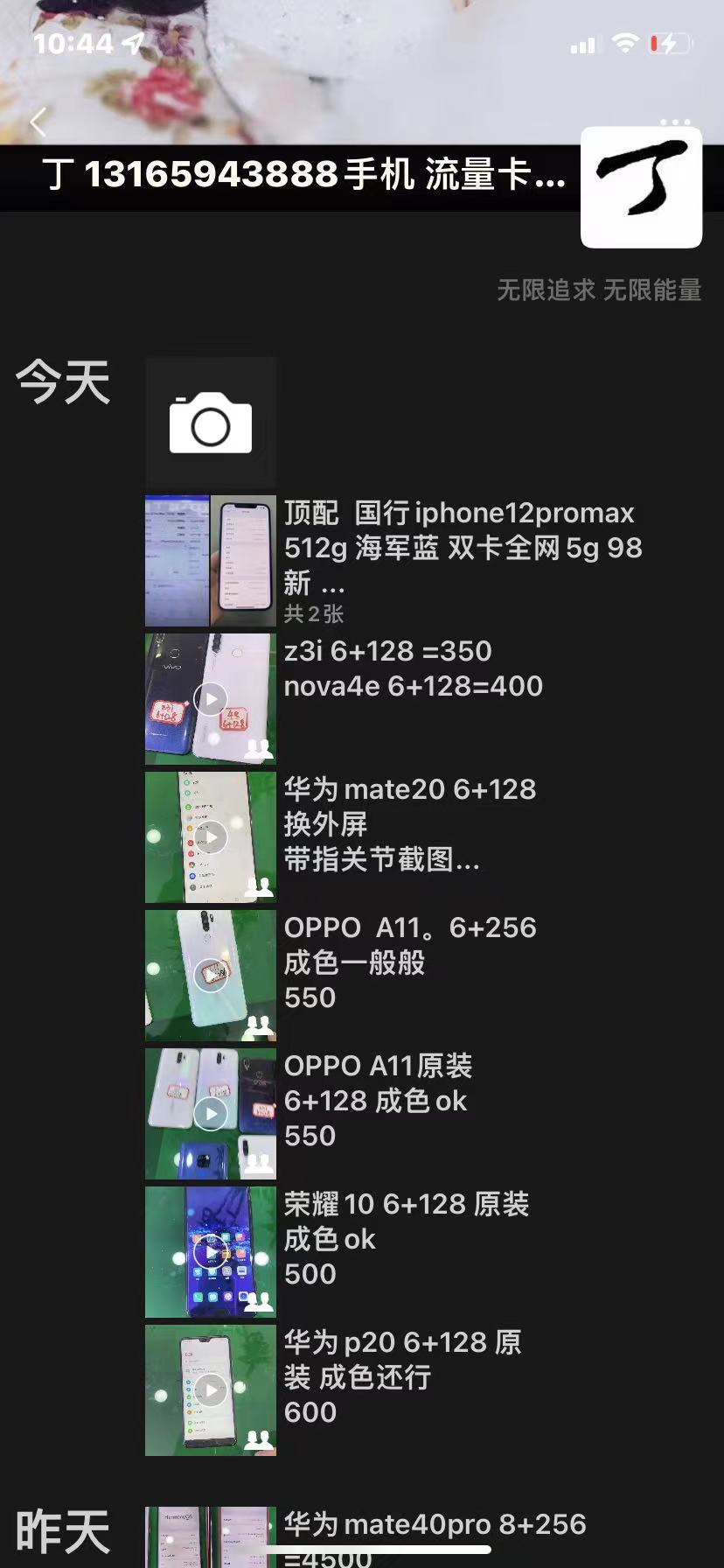Open the three-dot overflow menu
The width and height of the screenshot is (724, 1568).
tap(675, 122)
